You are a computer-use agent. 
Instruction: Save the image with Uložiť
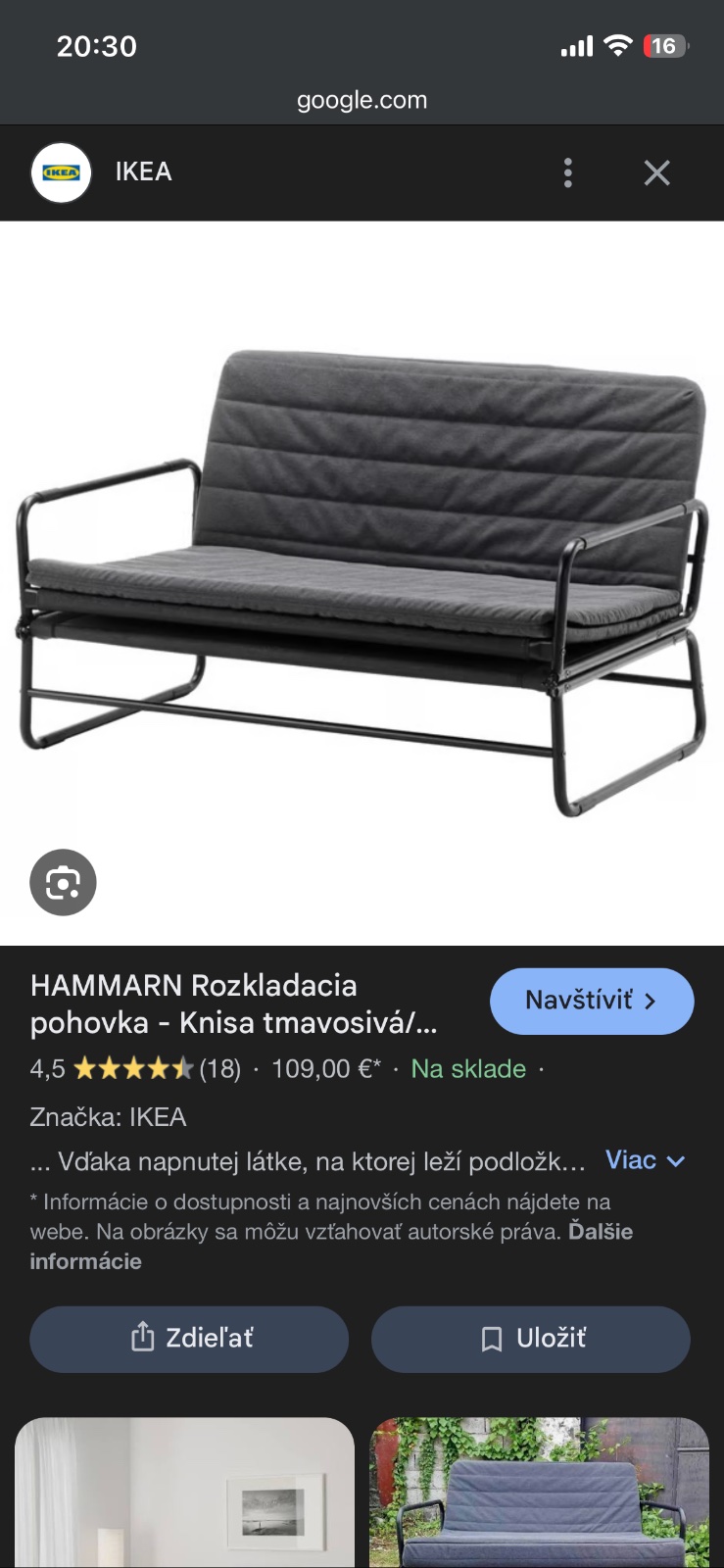(530, 1339)
